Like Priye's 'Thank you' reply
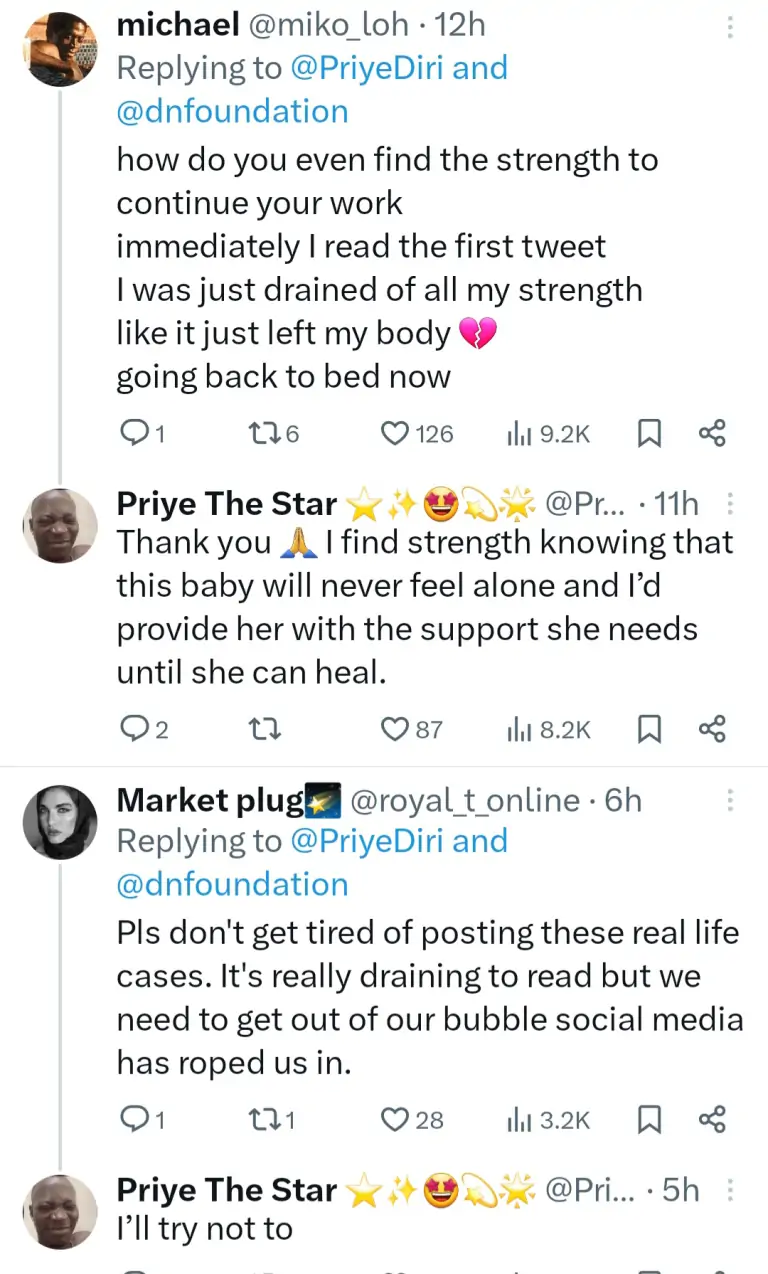768x1274 pixels. [397, 730]
